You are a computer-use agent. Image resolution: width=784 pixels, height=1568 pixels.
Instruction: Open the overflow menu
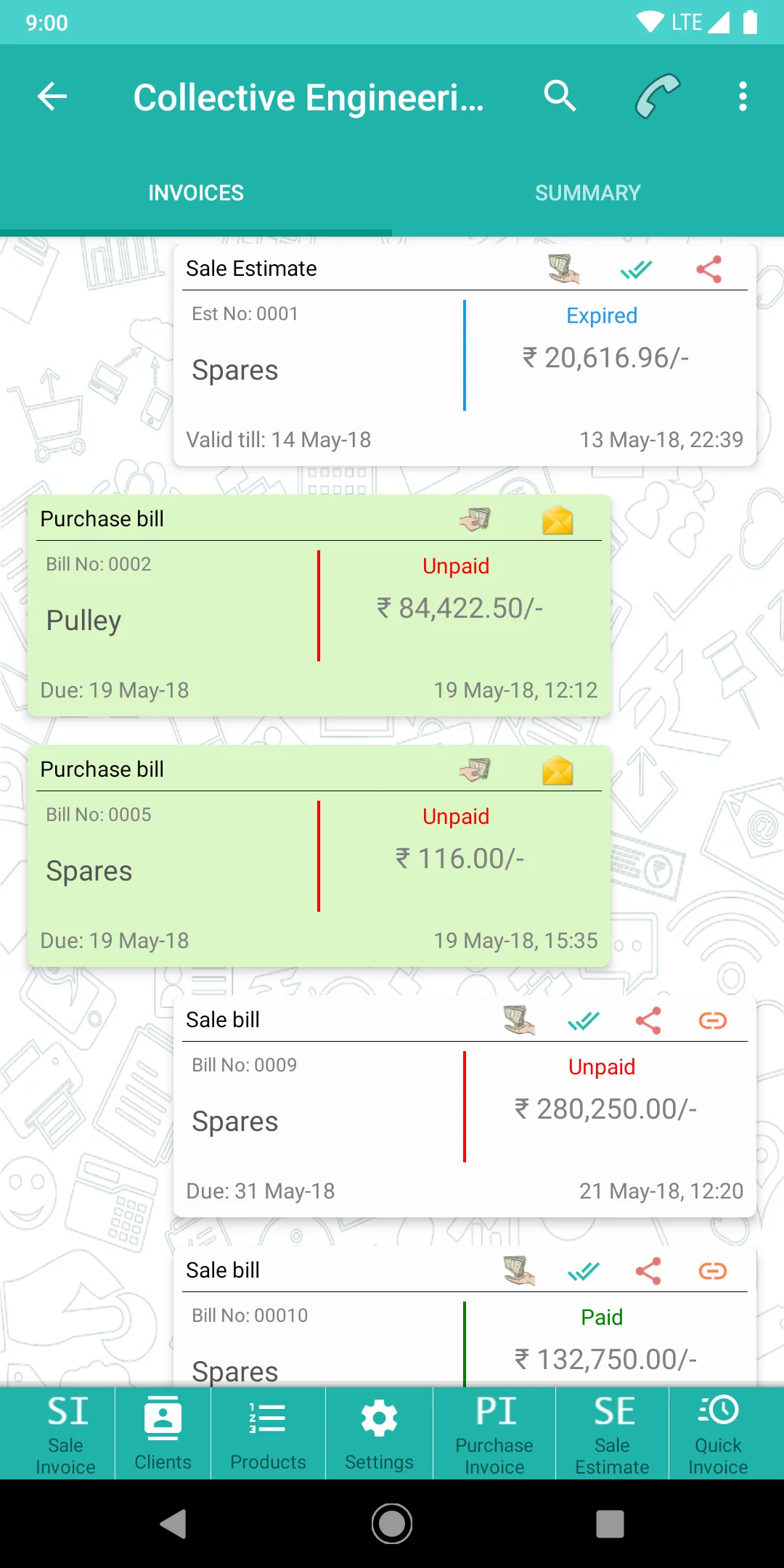coord(742,96)
